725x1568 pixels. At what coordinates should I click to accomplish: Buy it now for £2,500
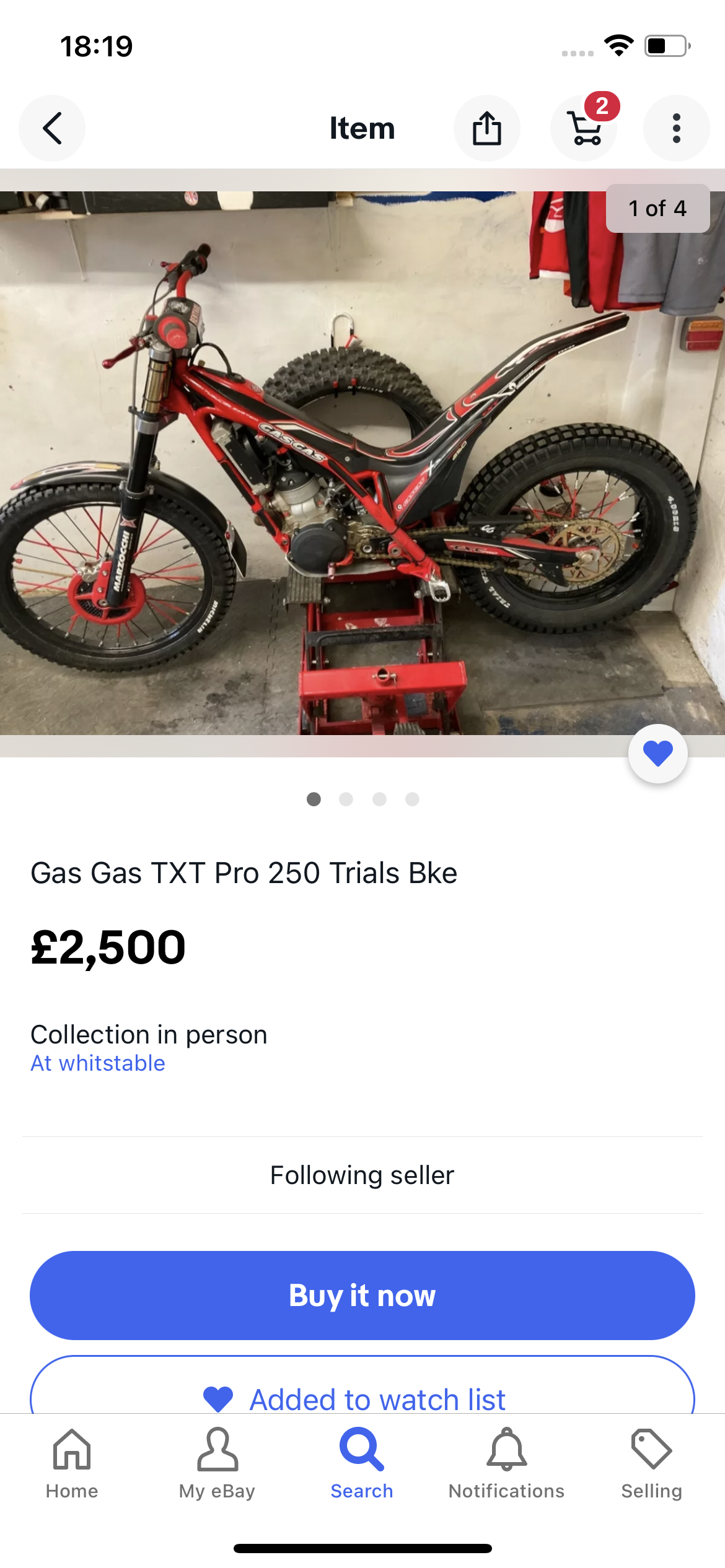tap(362, 1295)
